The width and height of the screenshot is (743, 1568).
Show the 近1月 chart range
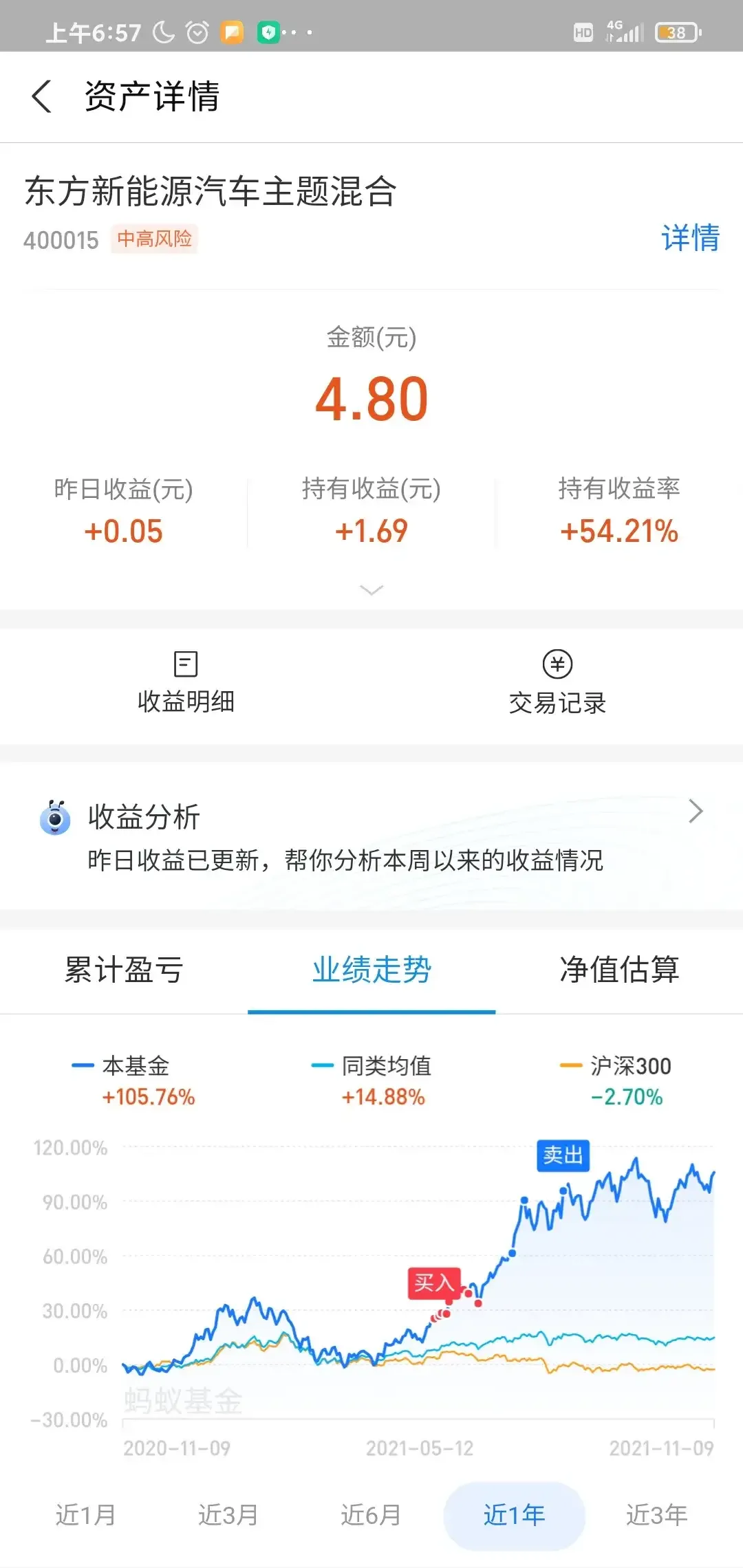click(85, 1514)
